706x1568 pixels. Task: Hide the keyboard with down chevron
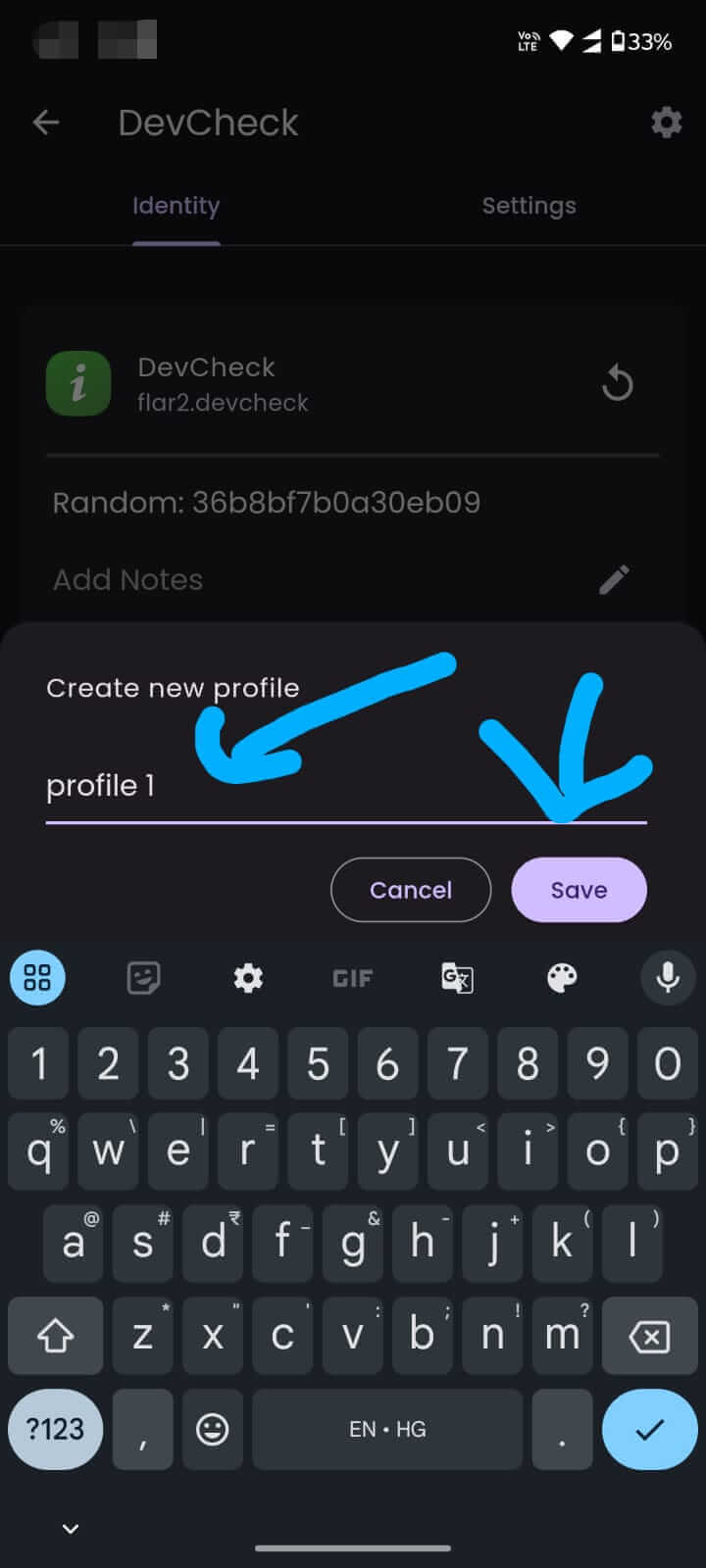71,1529
